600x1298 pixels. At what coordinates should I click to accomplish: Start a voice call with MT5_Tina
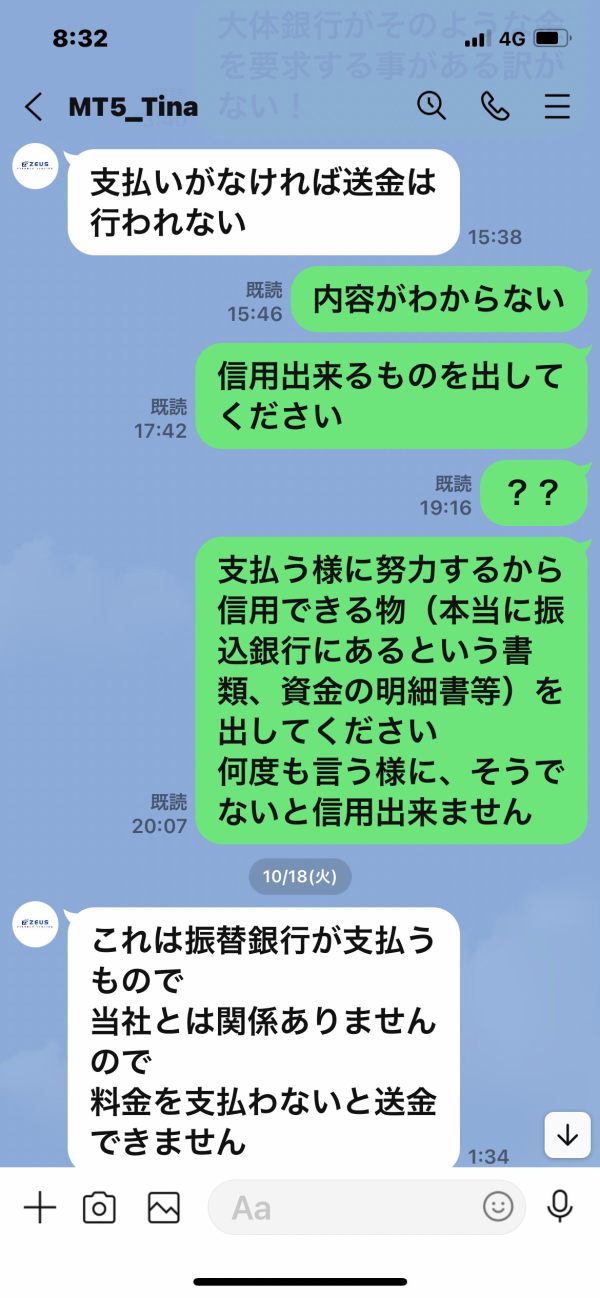(495, 106)
